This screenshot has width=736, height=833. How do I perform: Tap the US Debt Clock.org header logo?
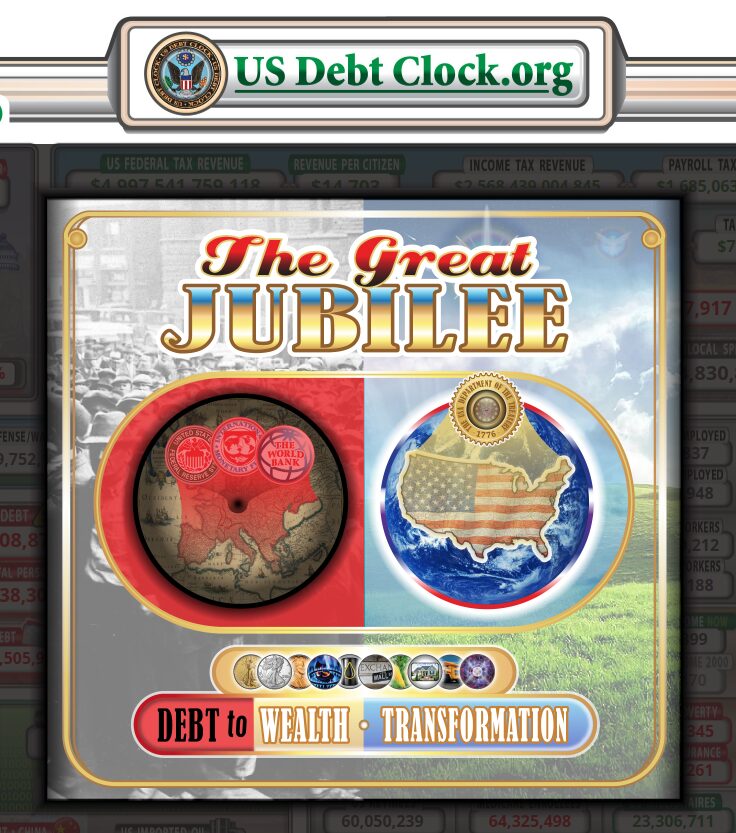tap(364, 72)
